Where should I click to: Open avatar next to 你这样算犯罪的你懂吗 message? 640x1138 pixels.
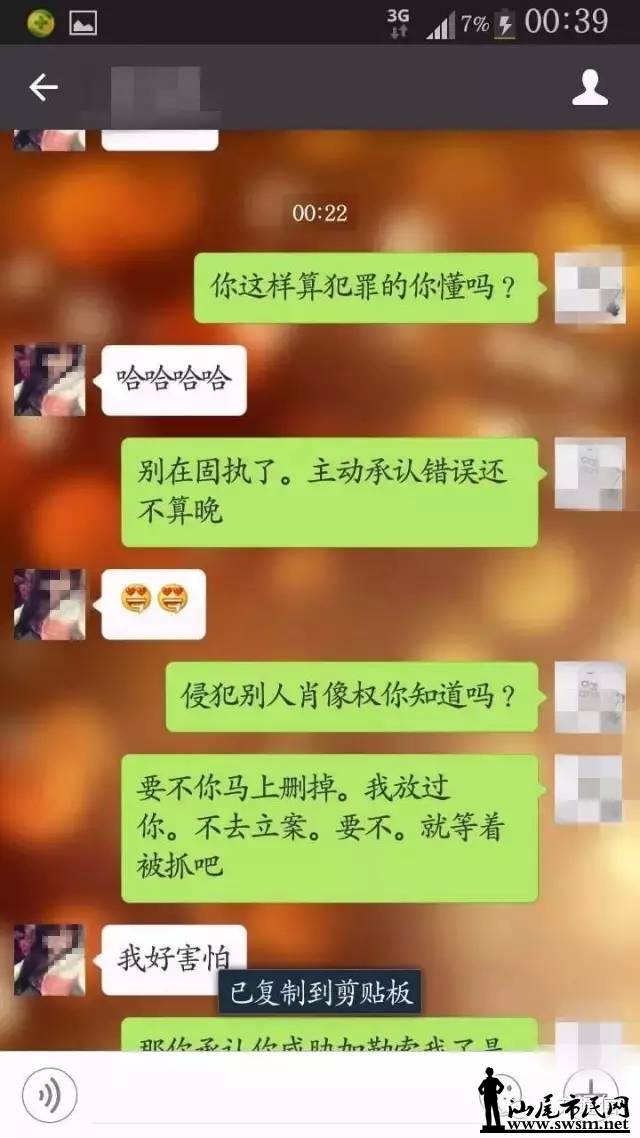point(589,288)
